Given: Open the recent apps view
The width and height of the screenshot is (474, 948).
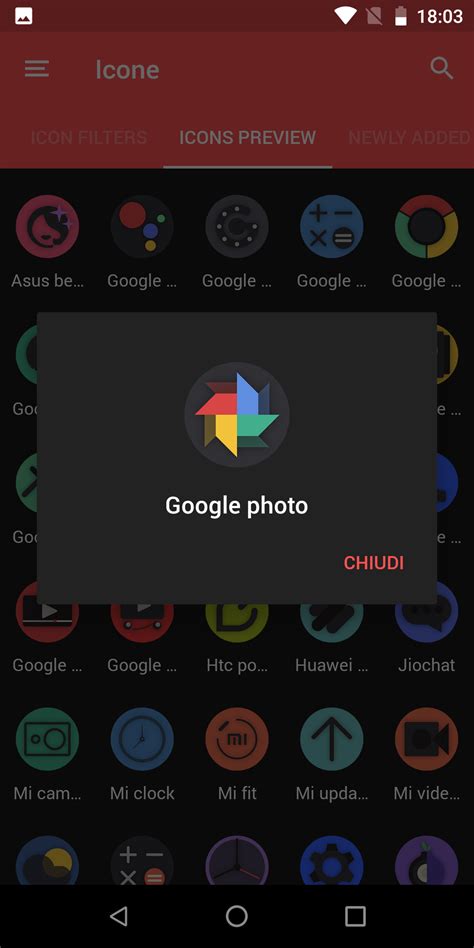Looking at the screenshot, I should pos(356,916).
